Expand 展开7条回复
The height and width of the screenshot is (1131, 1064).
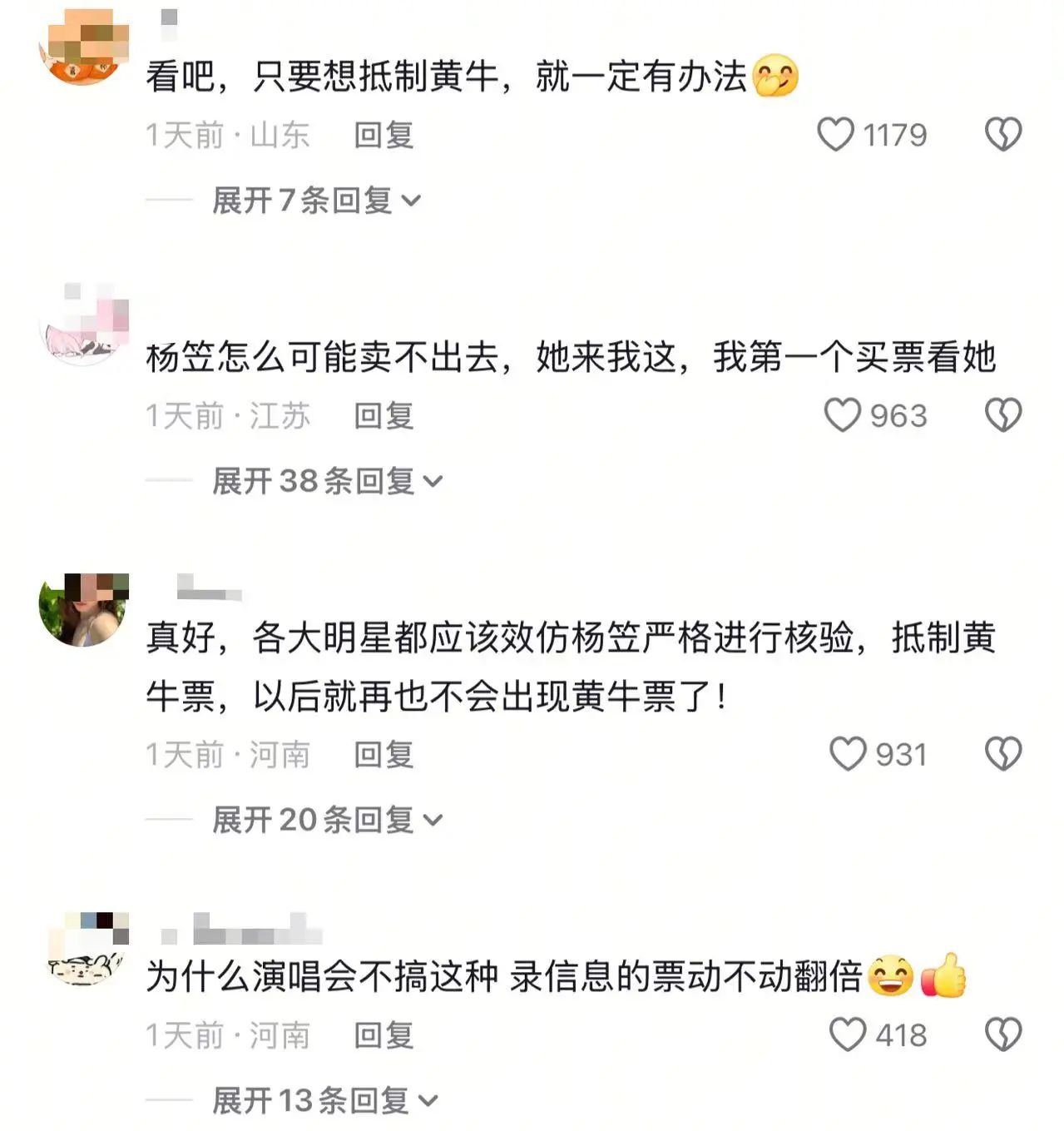point(316,201)
